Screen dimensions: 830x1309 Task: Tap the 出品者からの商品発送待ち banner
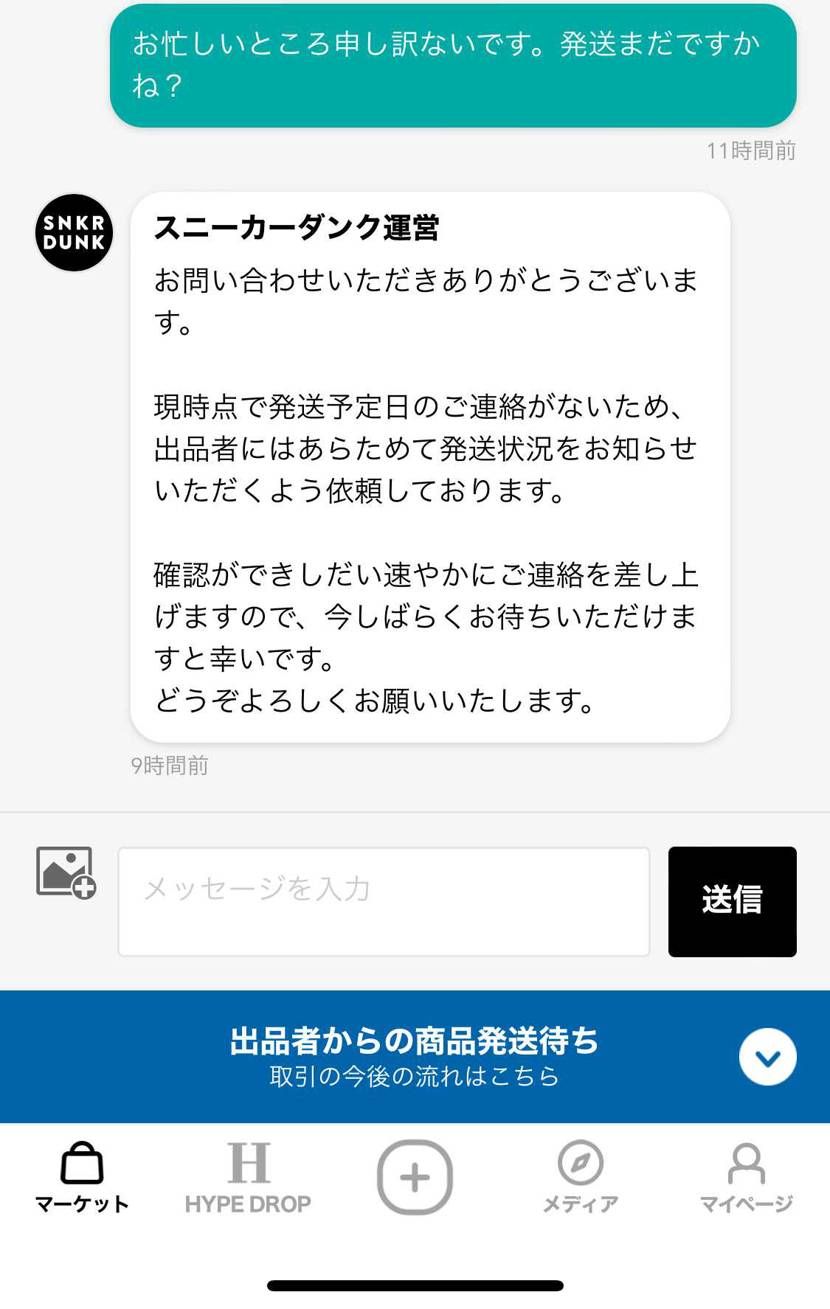coord(414,1041)
